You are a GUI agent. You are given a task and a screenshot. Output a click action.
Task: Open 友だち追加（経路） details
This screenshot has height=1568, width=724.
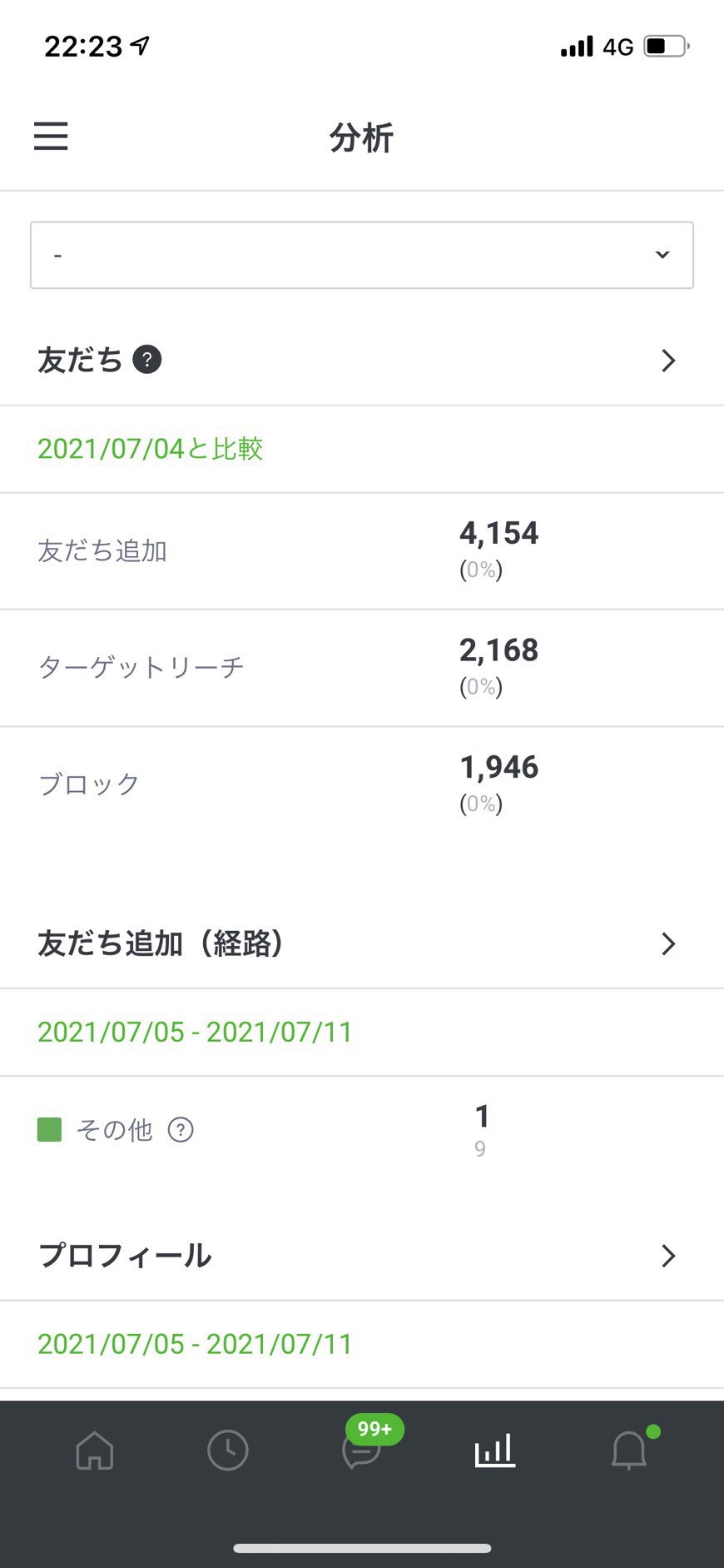pyautogui.click(x=667, y=943)
